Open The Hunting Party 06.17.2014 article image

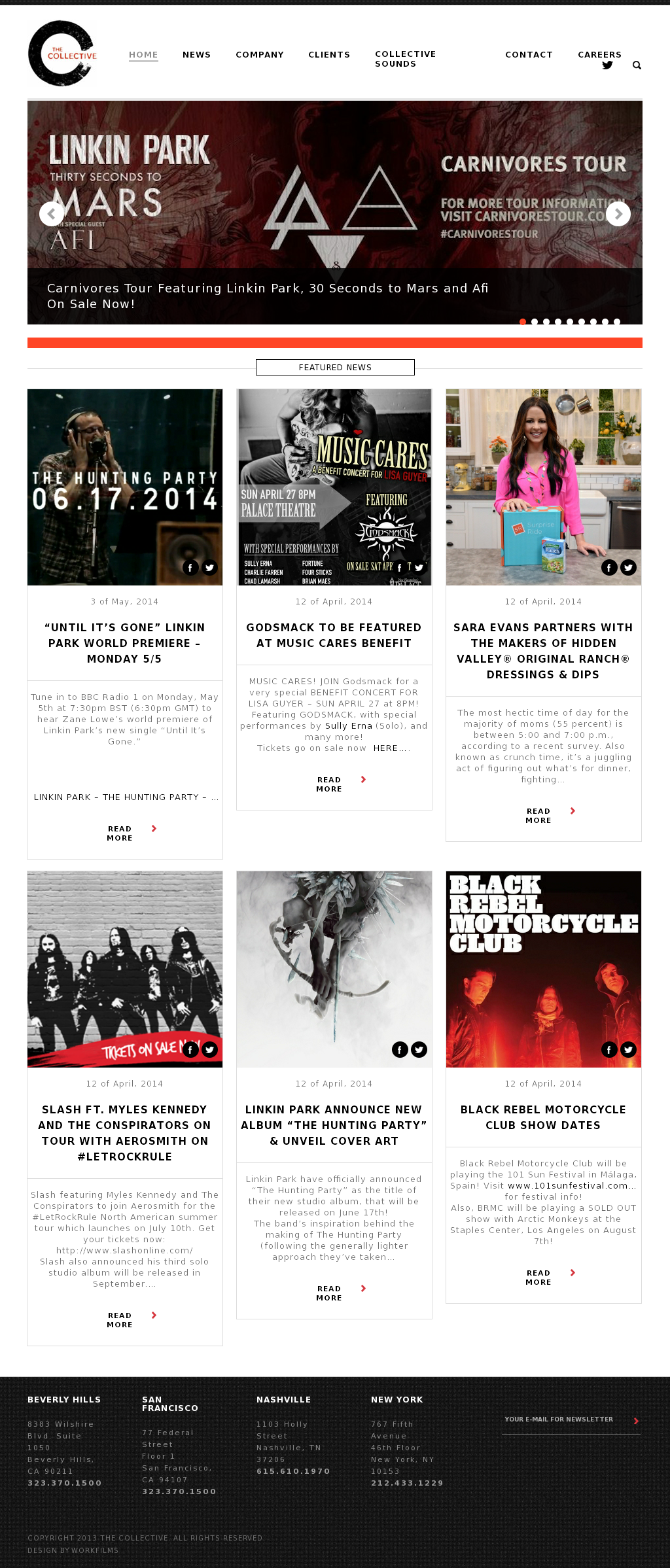click(x=125, y=487)
